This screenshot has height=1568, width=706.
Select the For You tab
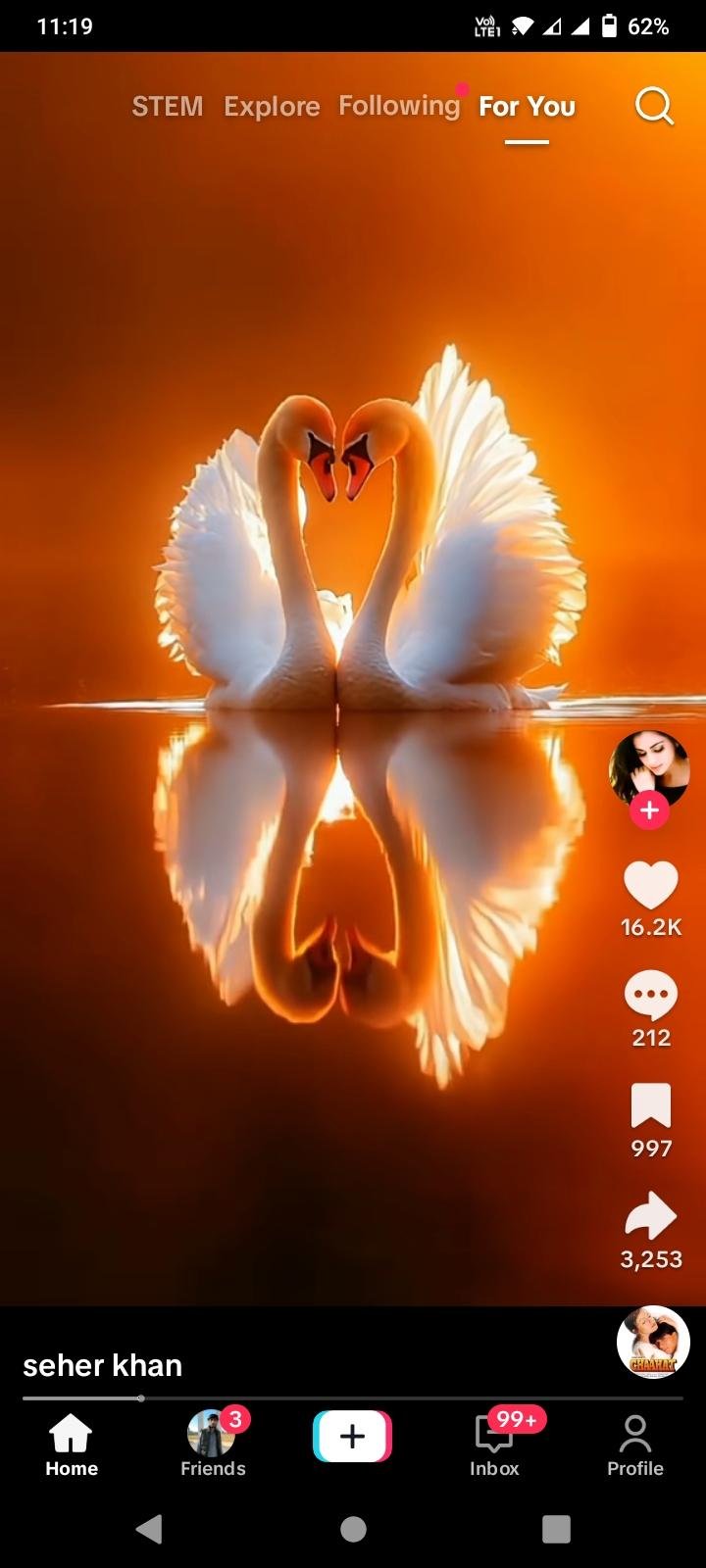tap(527, 106)
